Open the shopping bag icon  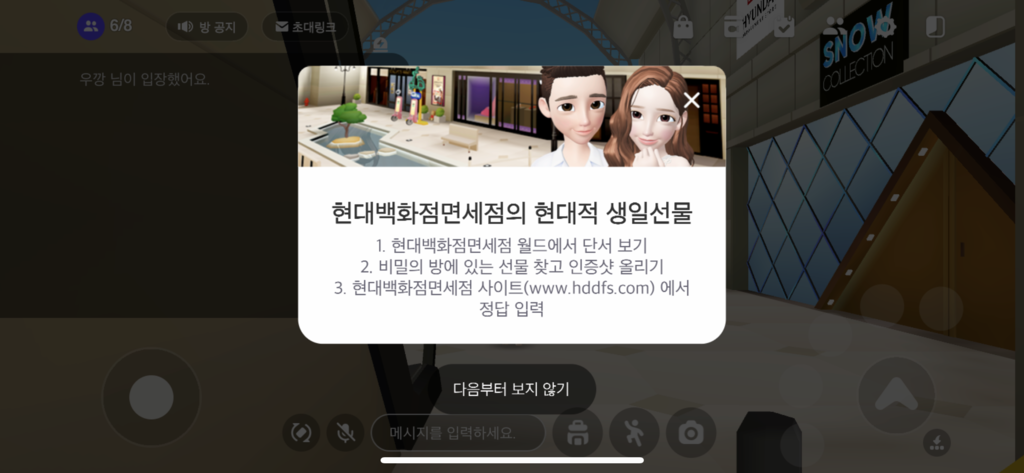683,28
